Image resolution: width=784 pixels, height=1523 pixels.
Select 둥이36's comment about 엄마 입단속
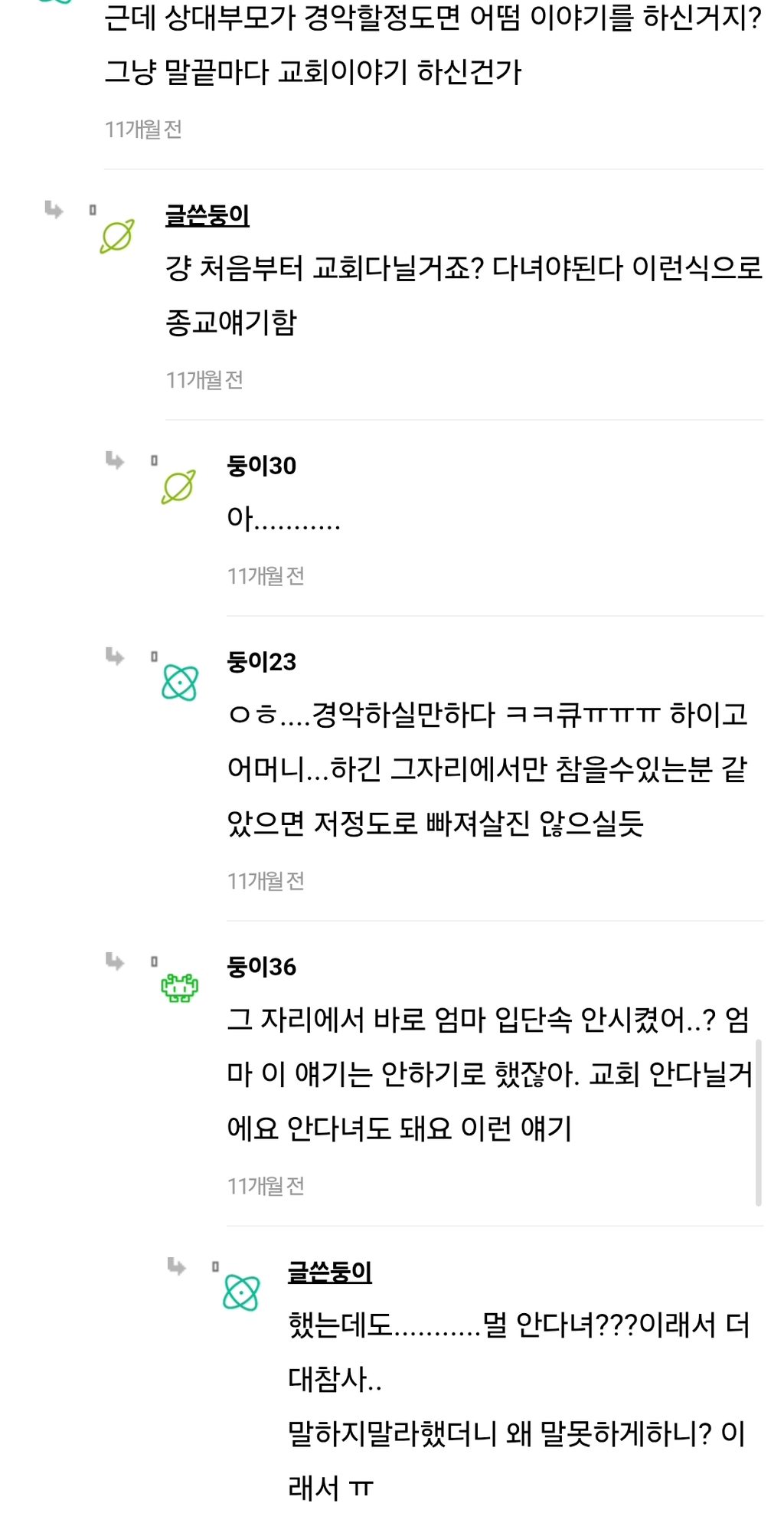coord(490,1074)
